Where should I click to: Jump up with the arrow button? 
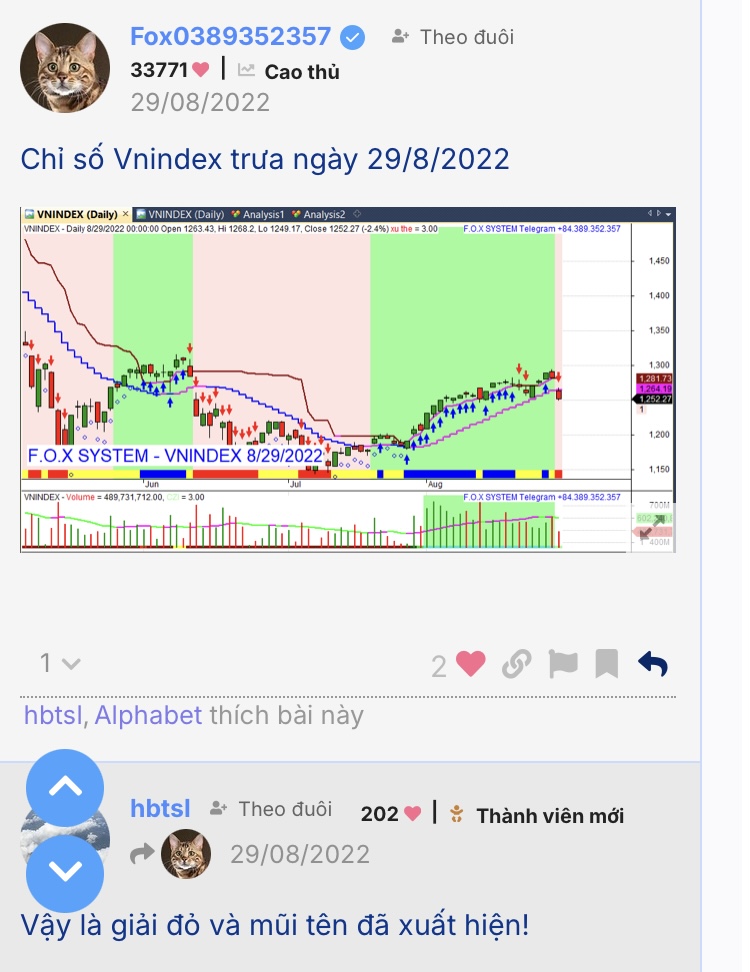coord(65,787)
